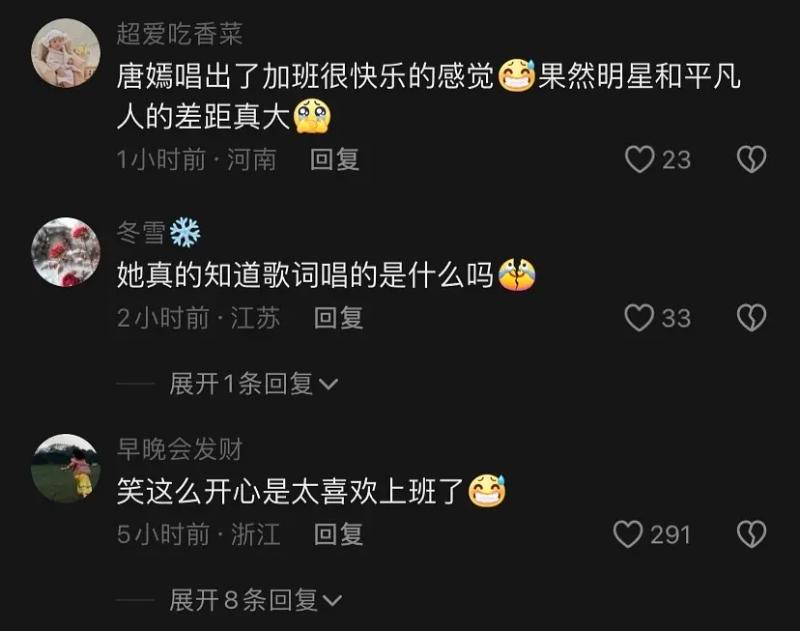Reply to 超爱吃香菜's comment
The width and height of the screenshot is (800, 631).
point(335,159)
